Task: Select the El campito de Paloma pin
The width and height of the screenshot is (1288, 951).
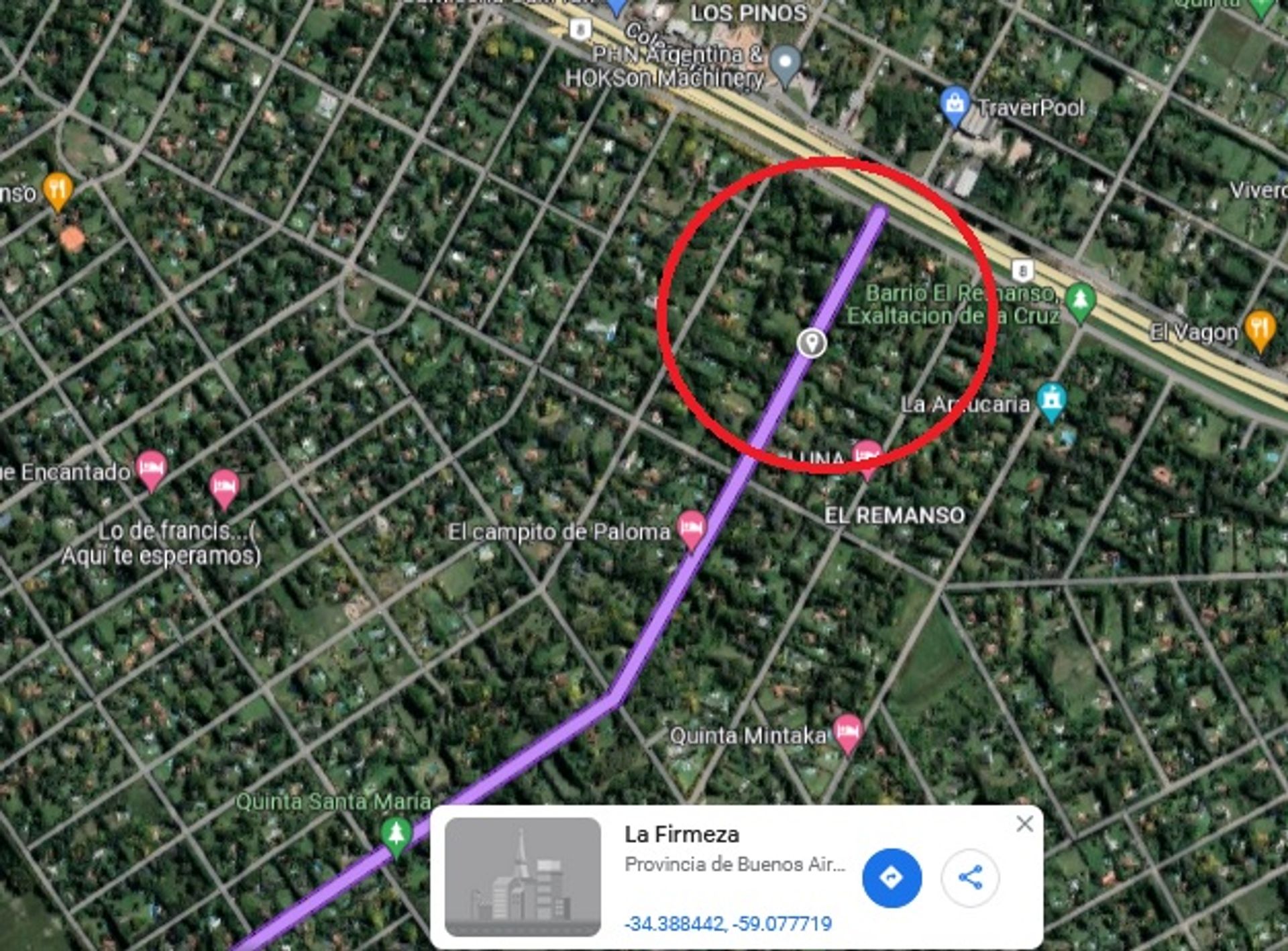Action: click(x=691, y=529)
